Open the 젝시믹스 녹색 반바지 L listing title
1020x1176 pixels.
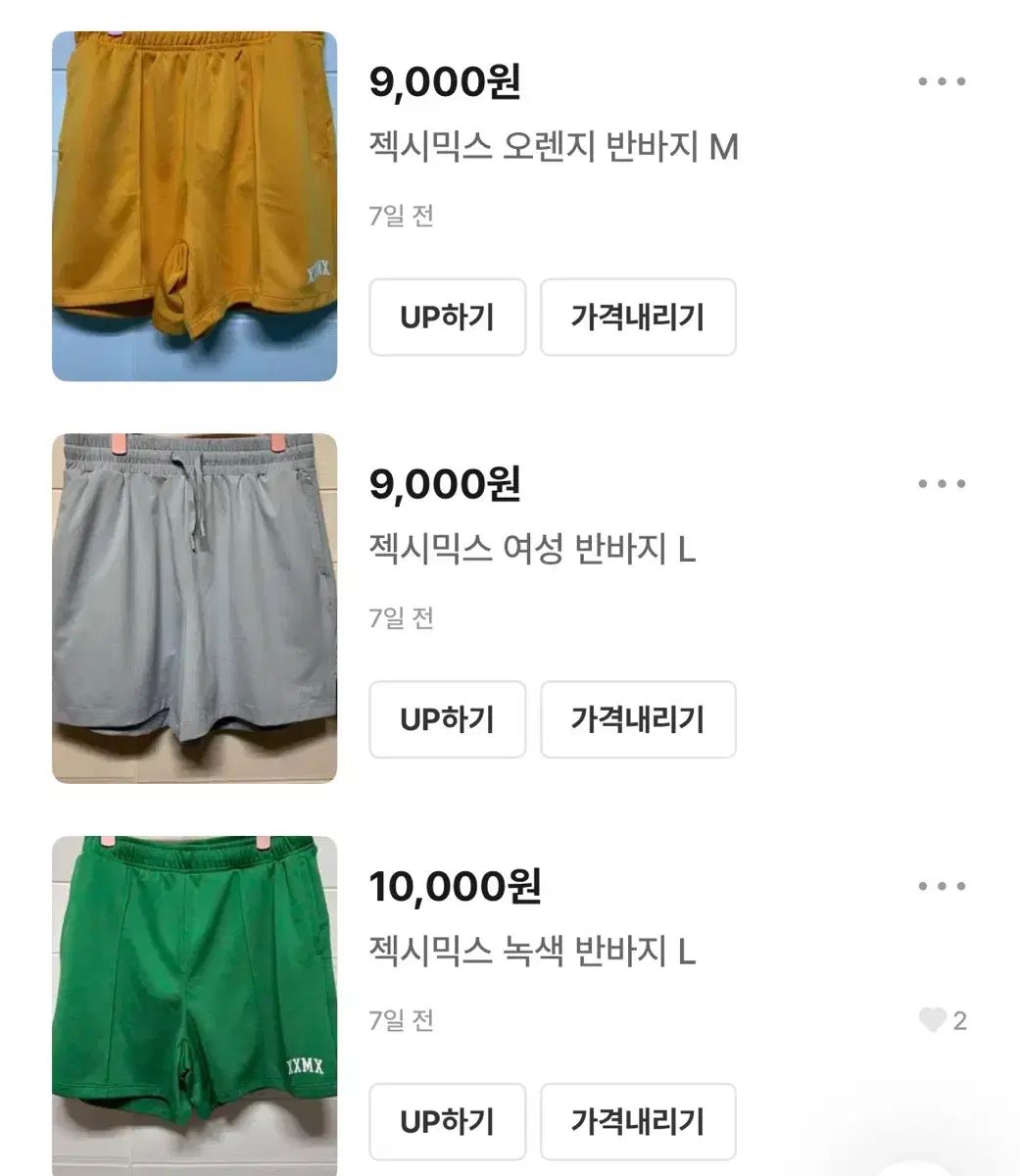tap(532, 953)
